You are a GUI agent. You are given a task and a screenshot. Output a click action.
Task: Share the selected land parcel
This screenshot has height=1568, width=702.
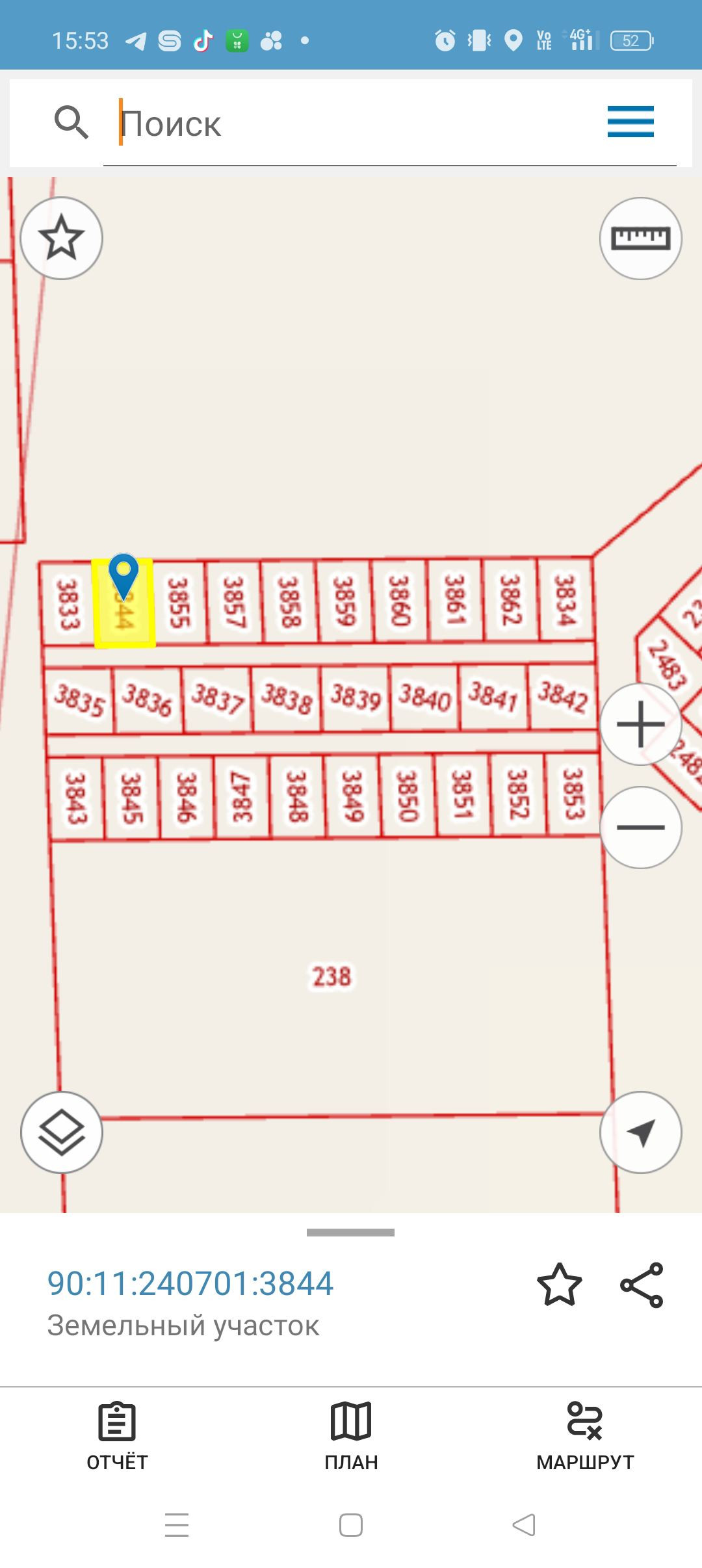(642, 1285)
